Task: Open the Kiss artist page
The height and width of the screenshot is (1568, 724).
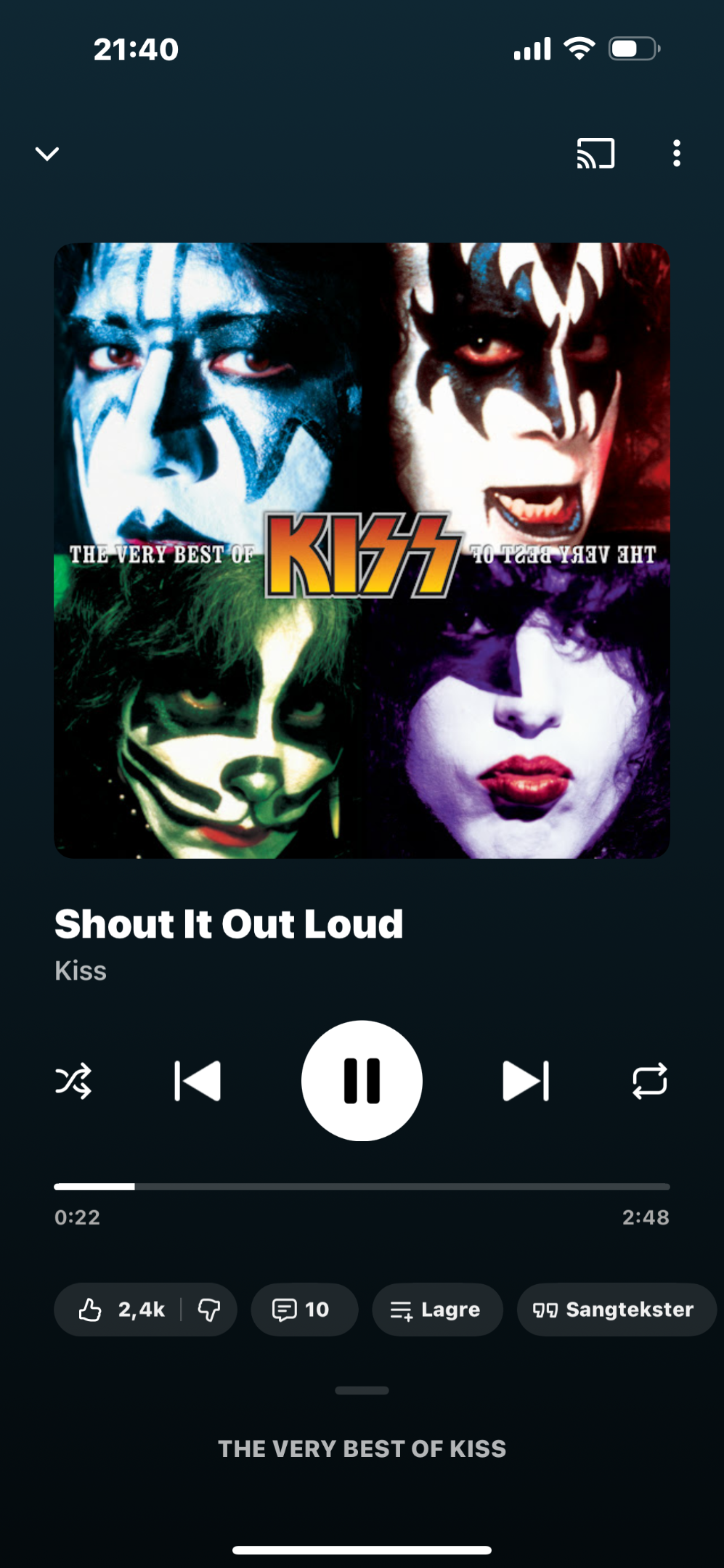Action: 81,971
